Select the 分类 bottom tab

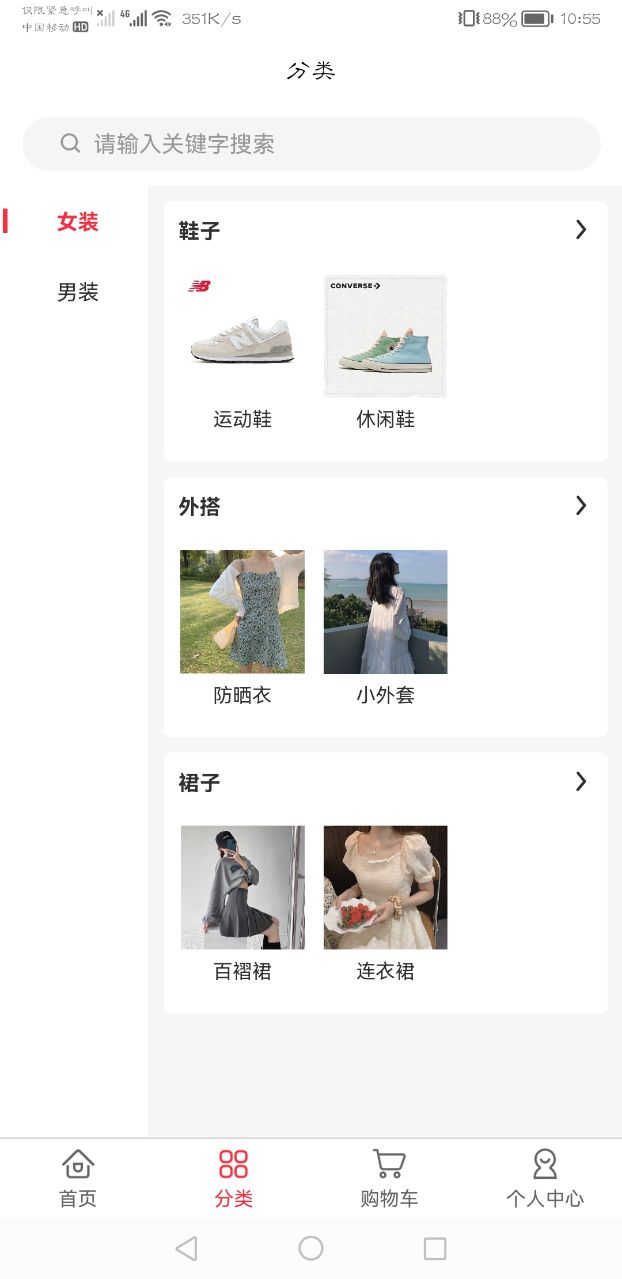pos(233,1178)
